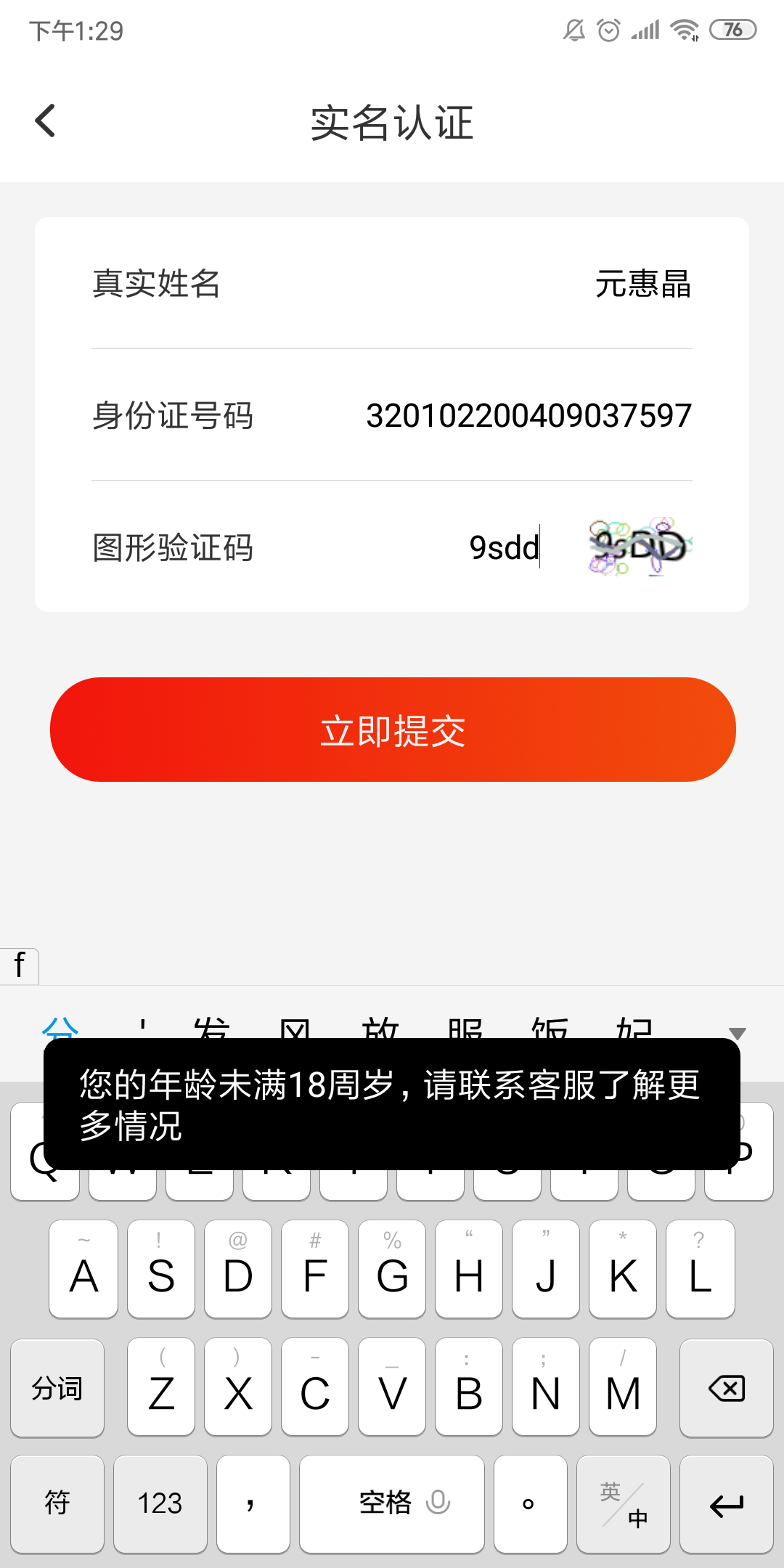The image size is (784, 1568).
Task: Type the letter S key
Action: pyautogui.click(x=161, y=1270)
